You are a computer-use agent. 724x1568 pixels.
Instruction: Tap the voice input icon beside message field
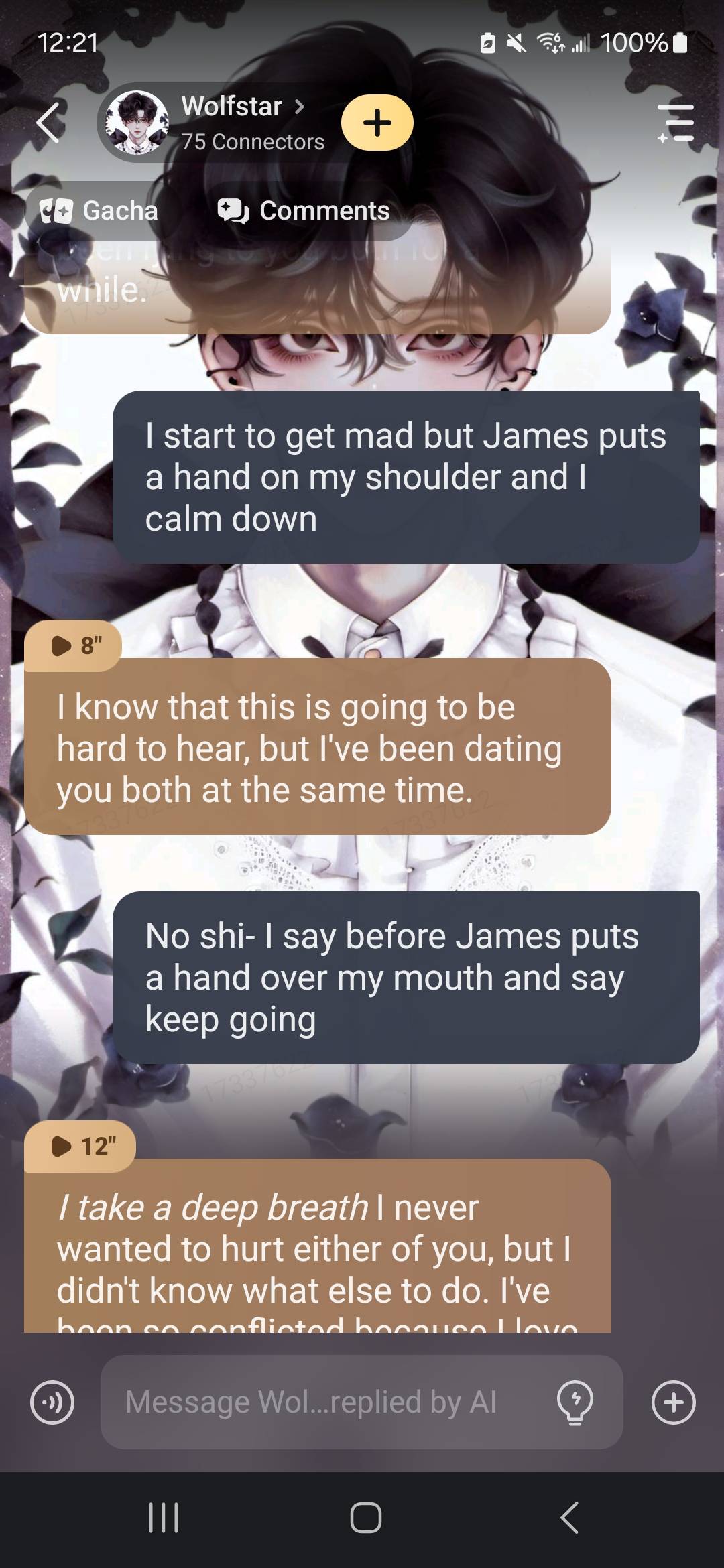click(52, 1402)
